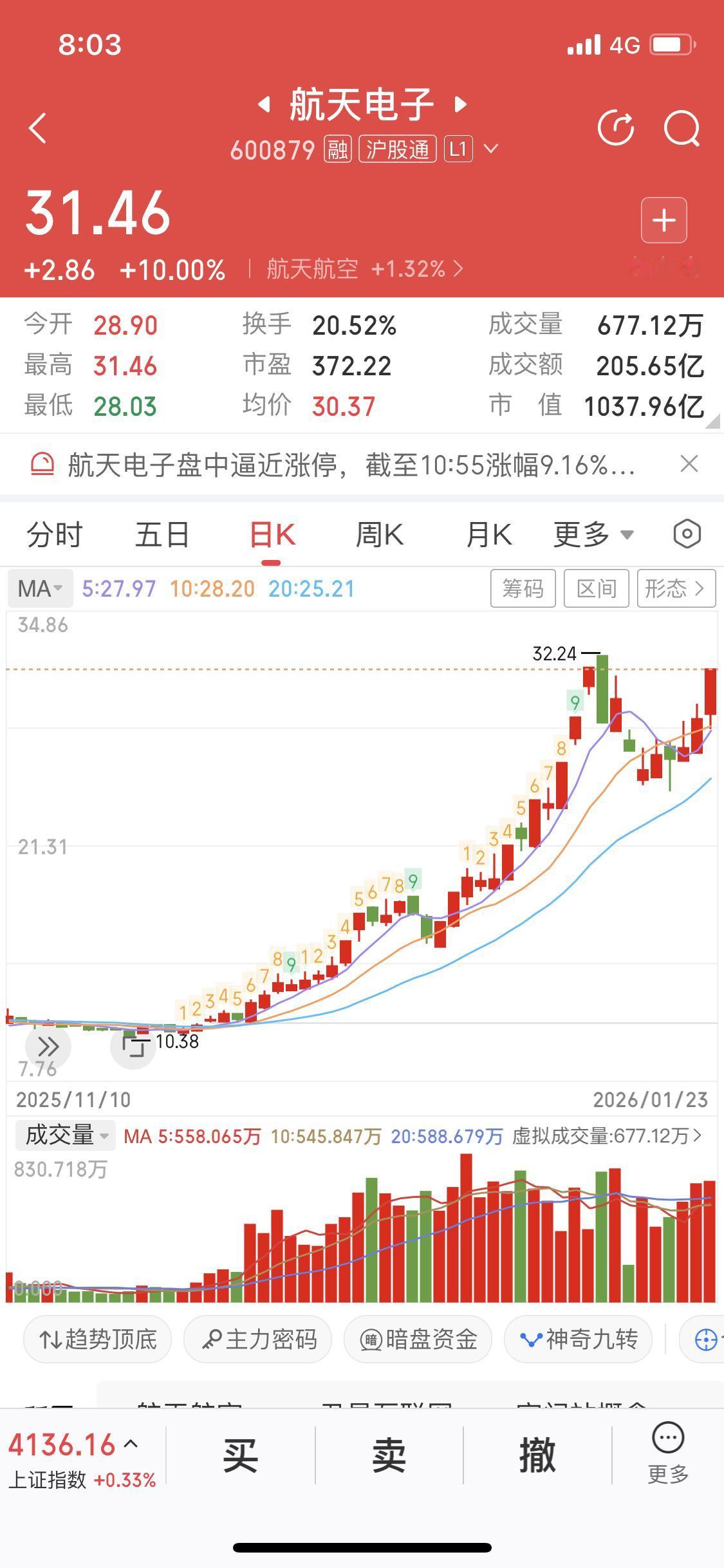The height and width of the screenshot is (1568, 724).
Task: Open the 主力密码 feature
Action: tap(257, 1339)
